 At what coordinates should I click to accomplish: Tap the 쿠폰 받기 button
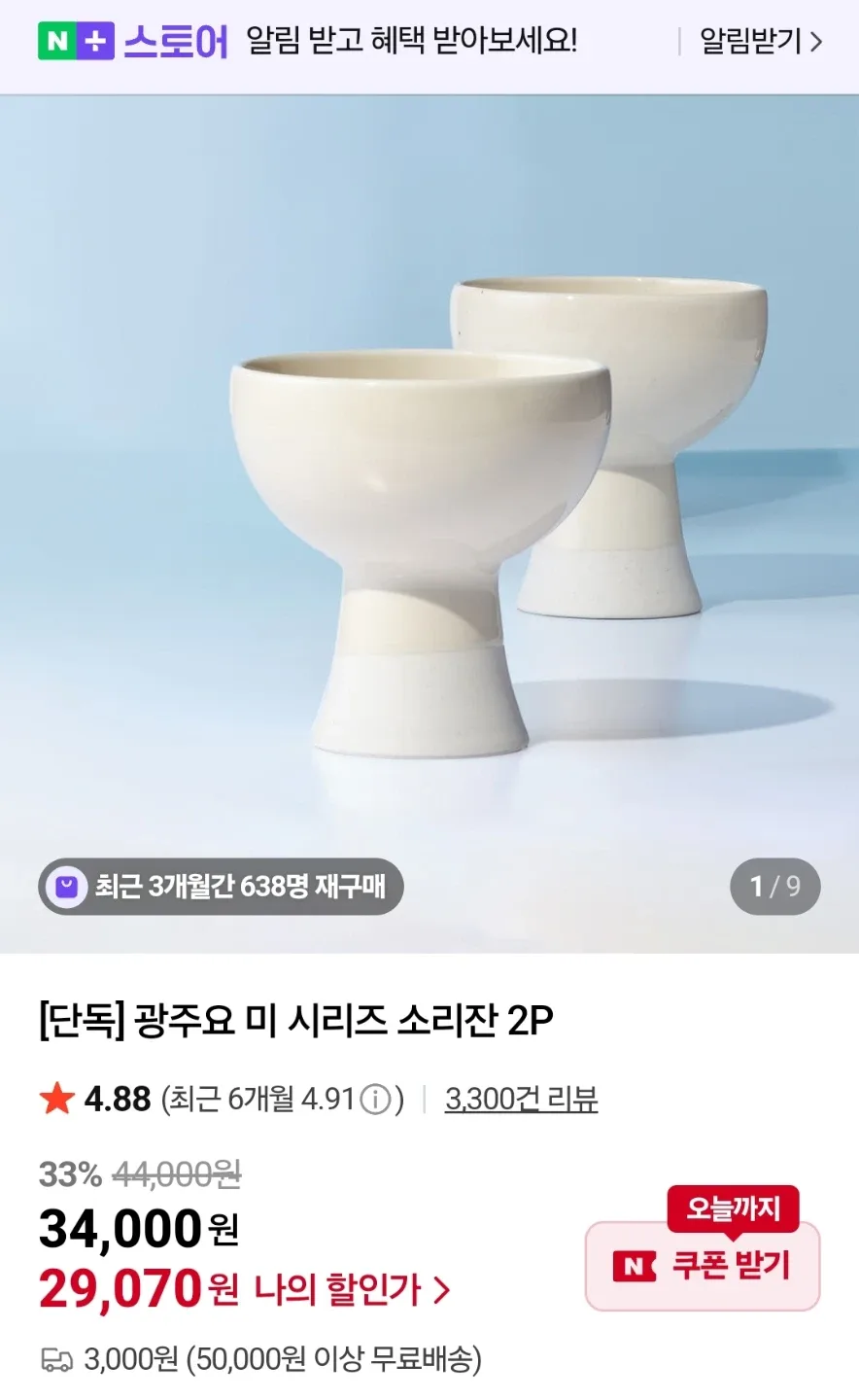703,1266
